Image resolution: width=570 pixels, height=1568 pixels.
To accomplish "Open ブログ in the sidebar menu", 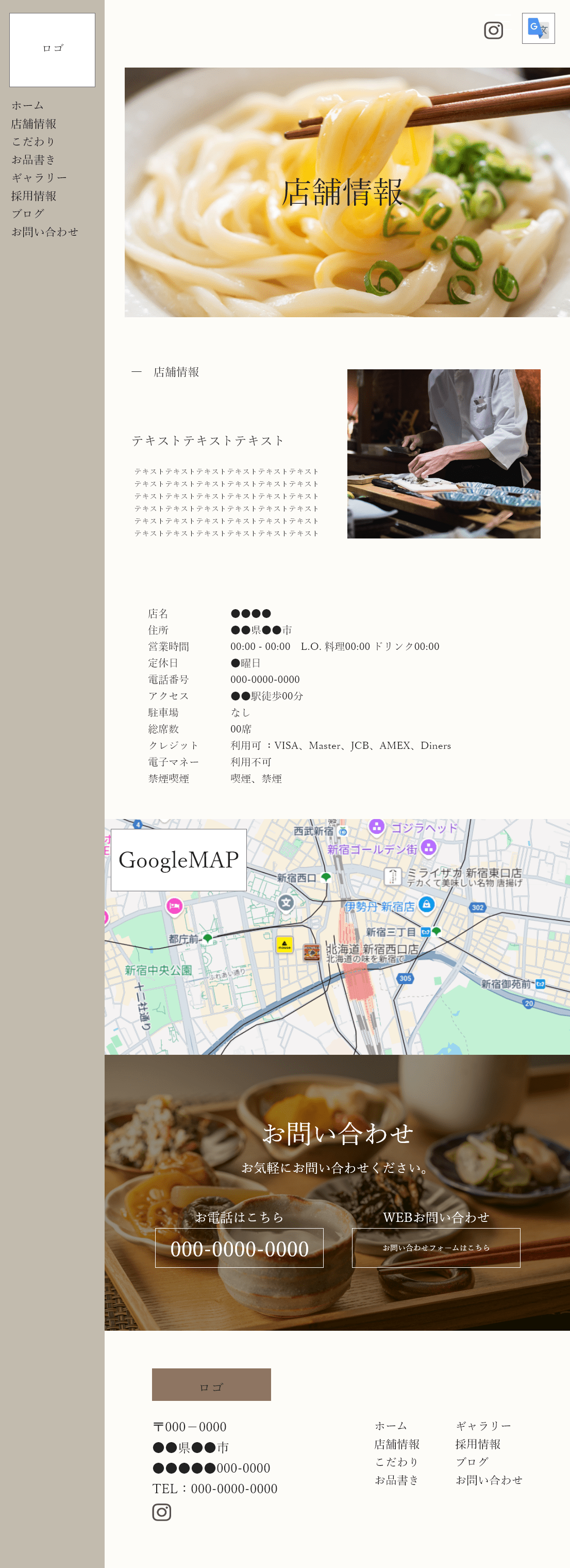I will 28,214.
